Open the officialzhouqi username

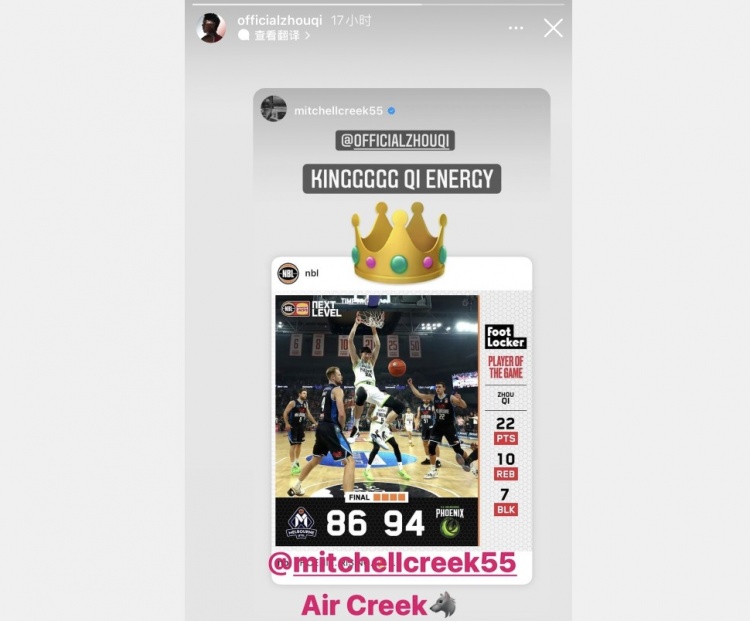(277, 20)
